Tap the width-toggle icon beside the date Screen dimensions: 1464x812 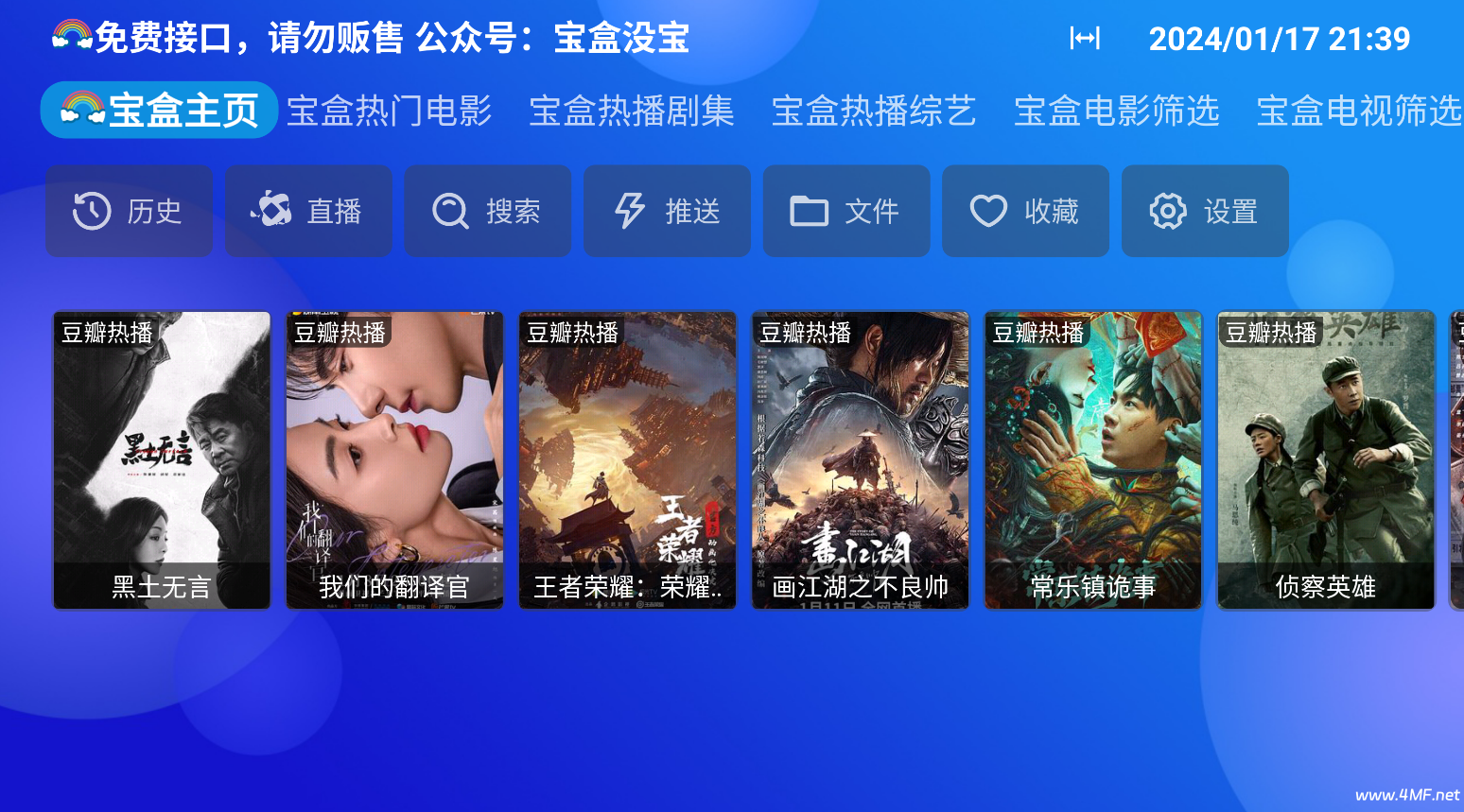(1085, 38)
